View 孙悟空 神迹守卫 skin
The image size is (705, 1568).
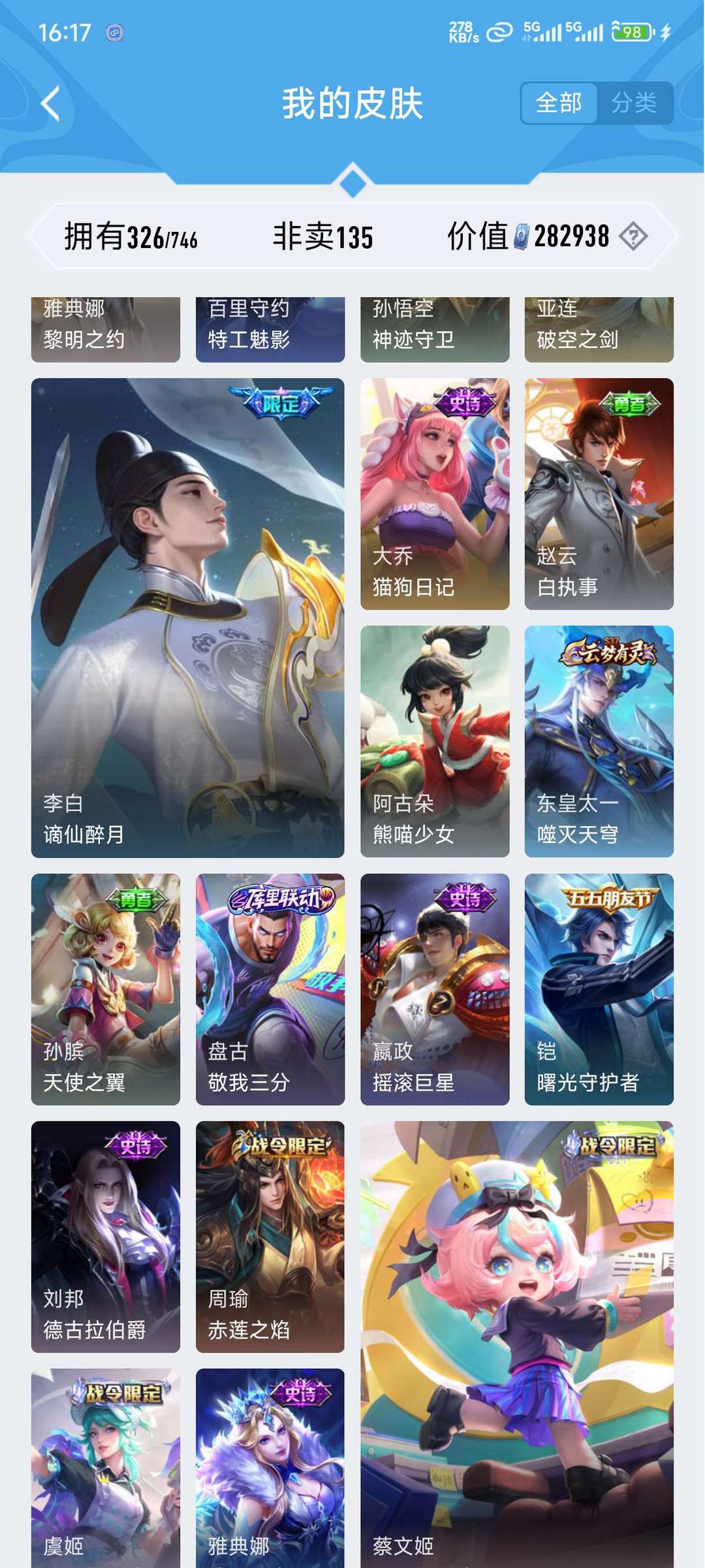coord(435,329)
